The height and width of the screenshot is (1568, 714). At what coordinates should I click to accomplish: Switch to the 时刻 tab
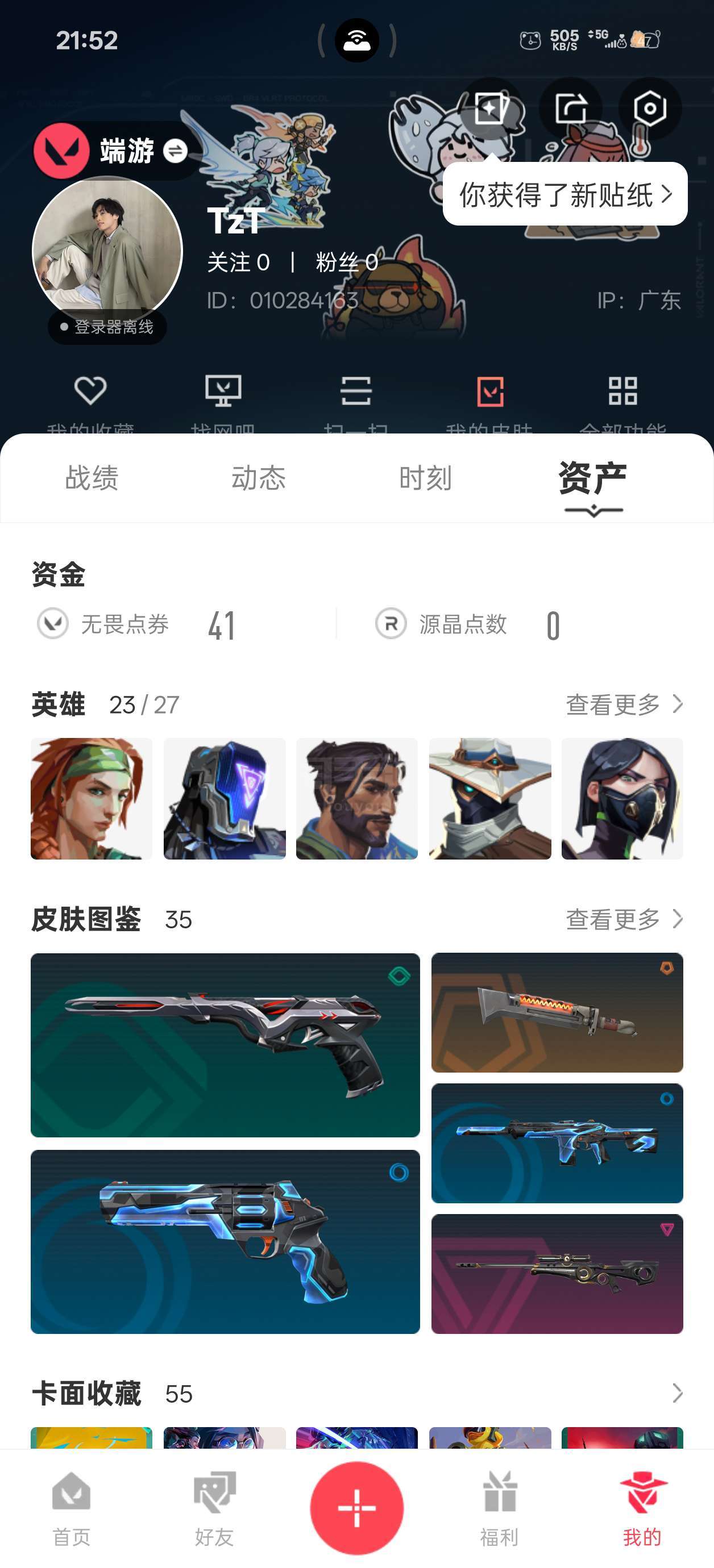(425, 478)
